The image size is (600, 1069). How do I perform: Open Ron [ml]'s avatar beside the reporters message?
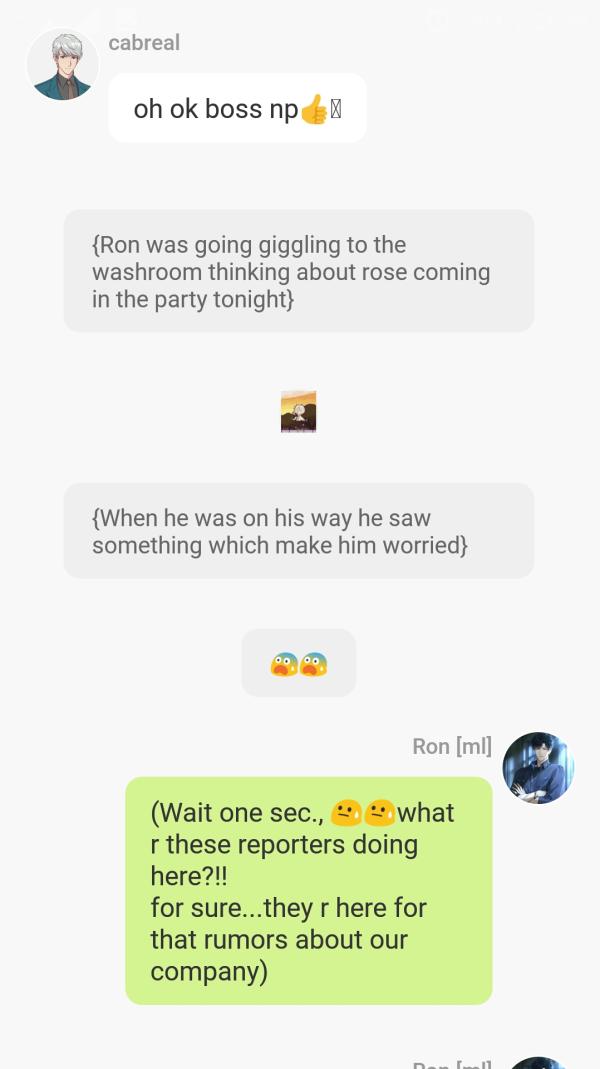pyautogui.click(x=538, y=768)
